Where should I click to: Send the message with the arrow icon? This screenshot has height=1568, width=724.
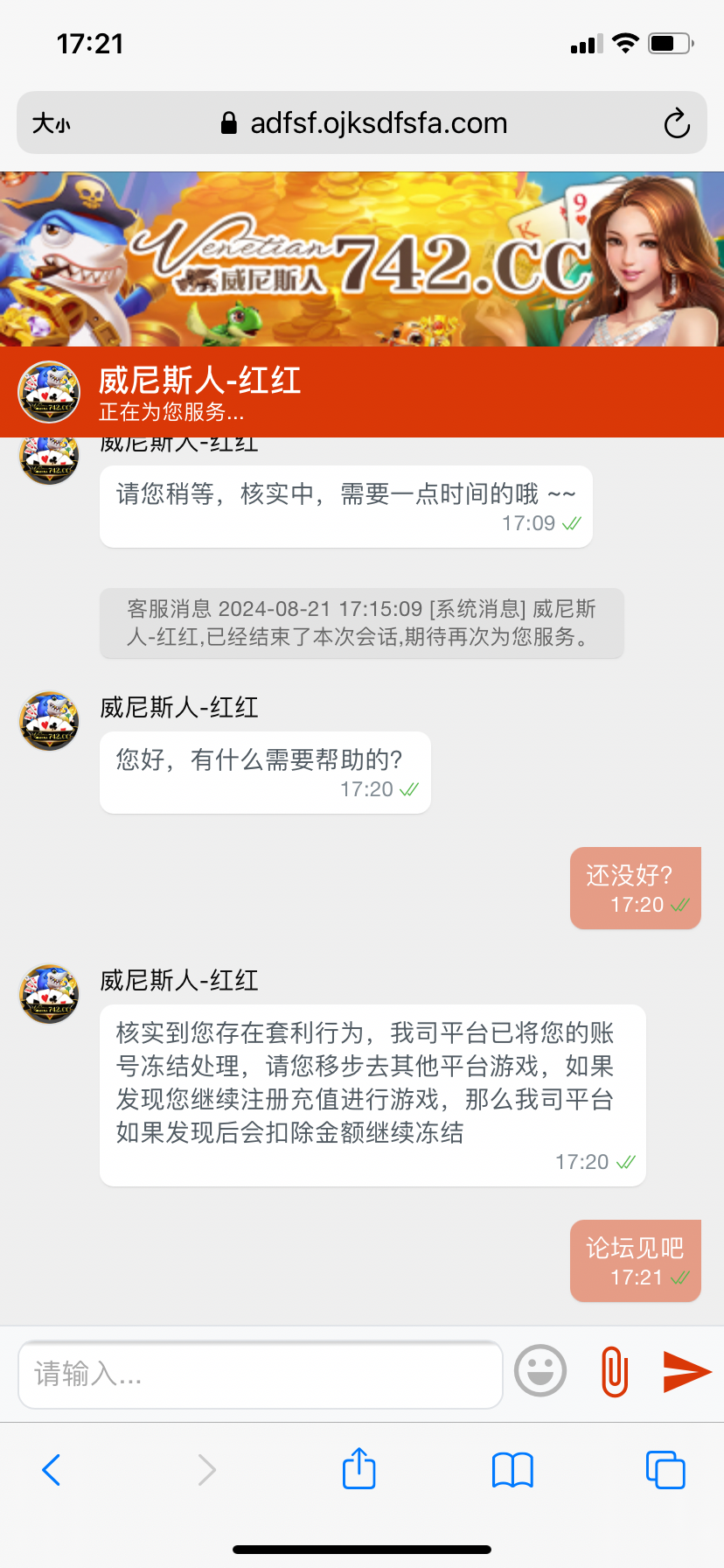[x=686, y=1371]
